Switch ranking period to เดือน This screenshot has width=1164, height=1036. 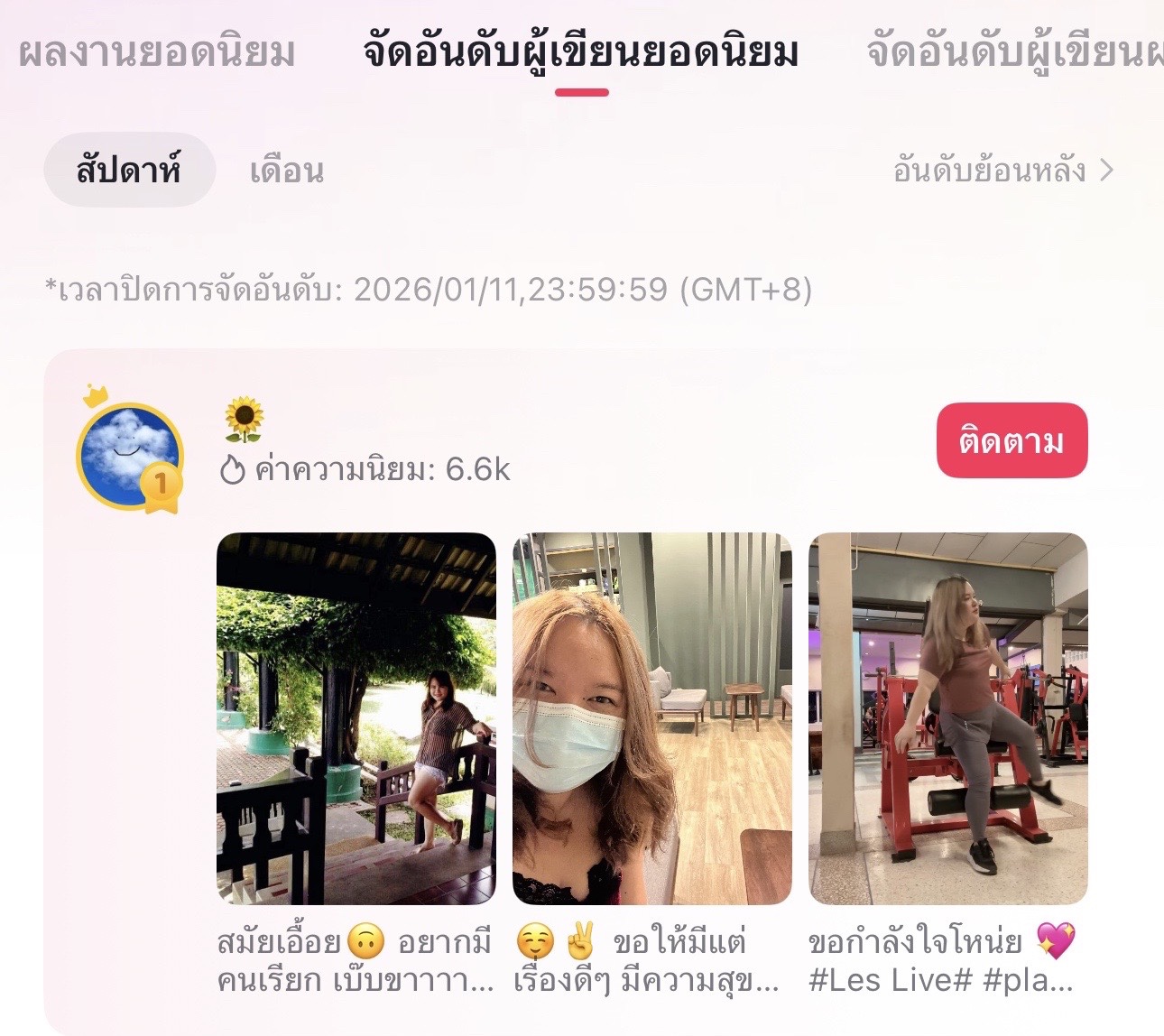[x=287, y=170]
